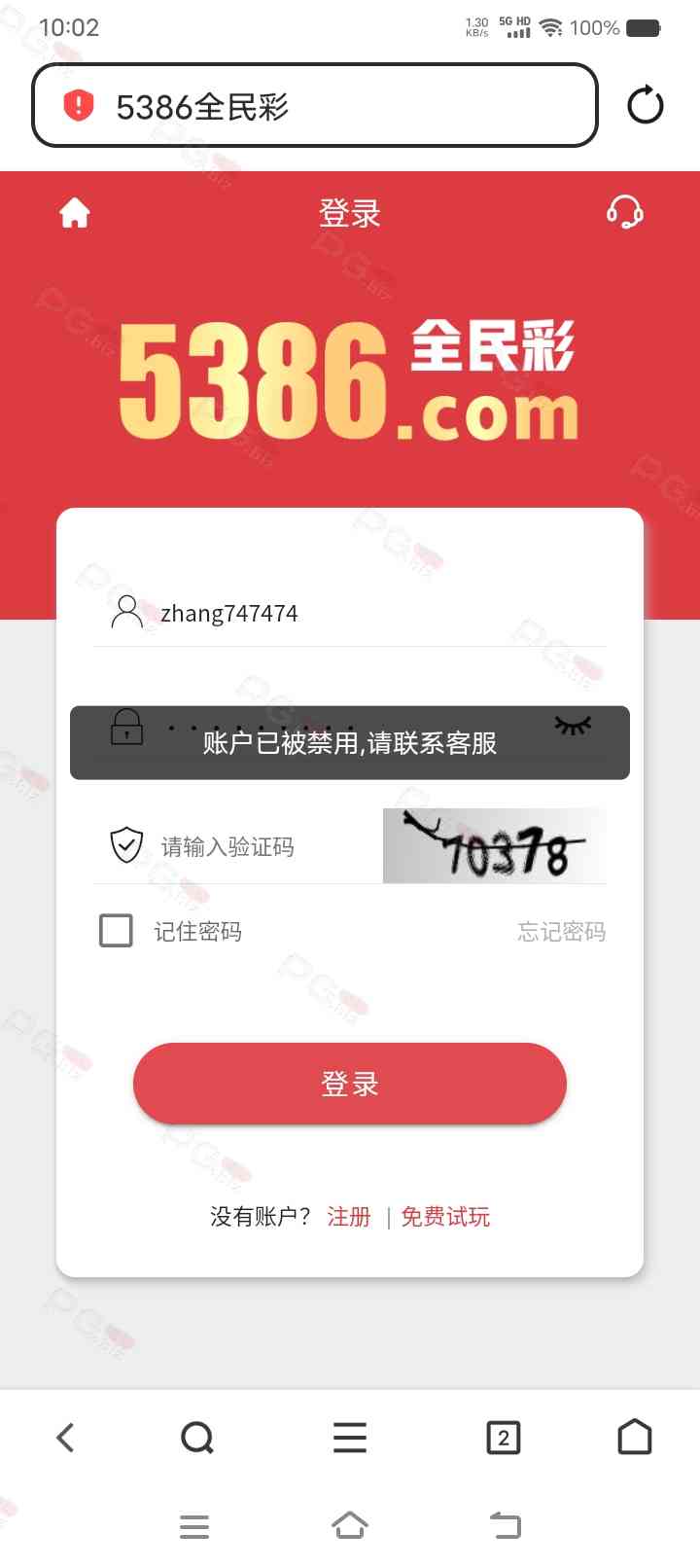
Task: Open the 免费试玩 free trial link
Action: point(445,1217)
